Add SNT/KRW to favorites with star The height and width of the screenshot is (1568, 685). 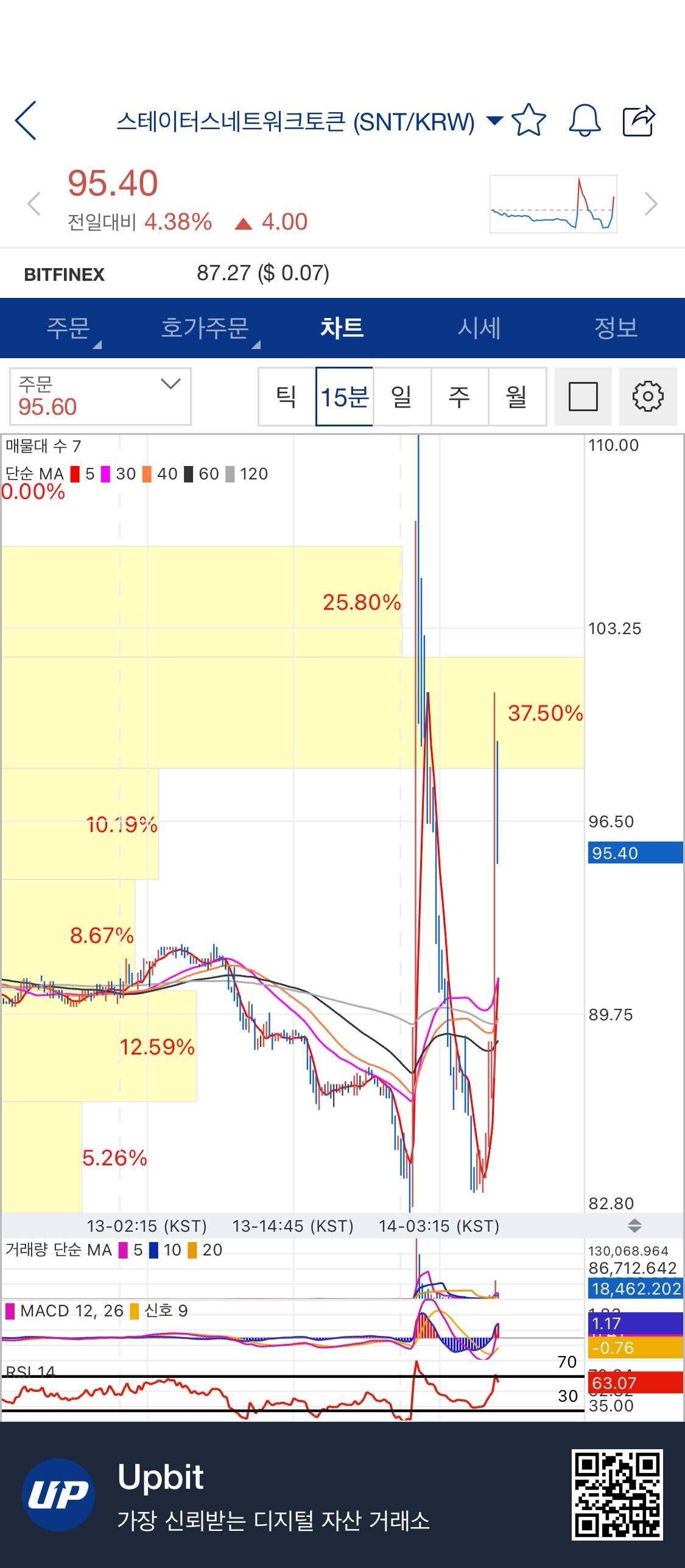pyautogui.click(x=529, y=121)
